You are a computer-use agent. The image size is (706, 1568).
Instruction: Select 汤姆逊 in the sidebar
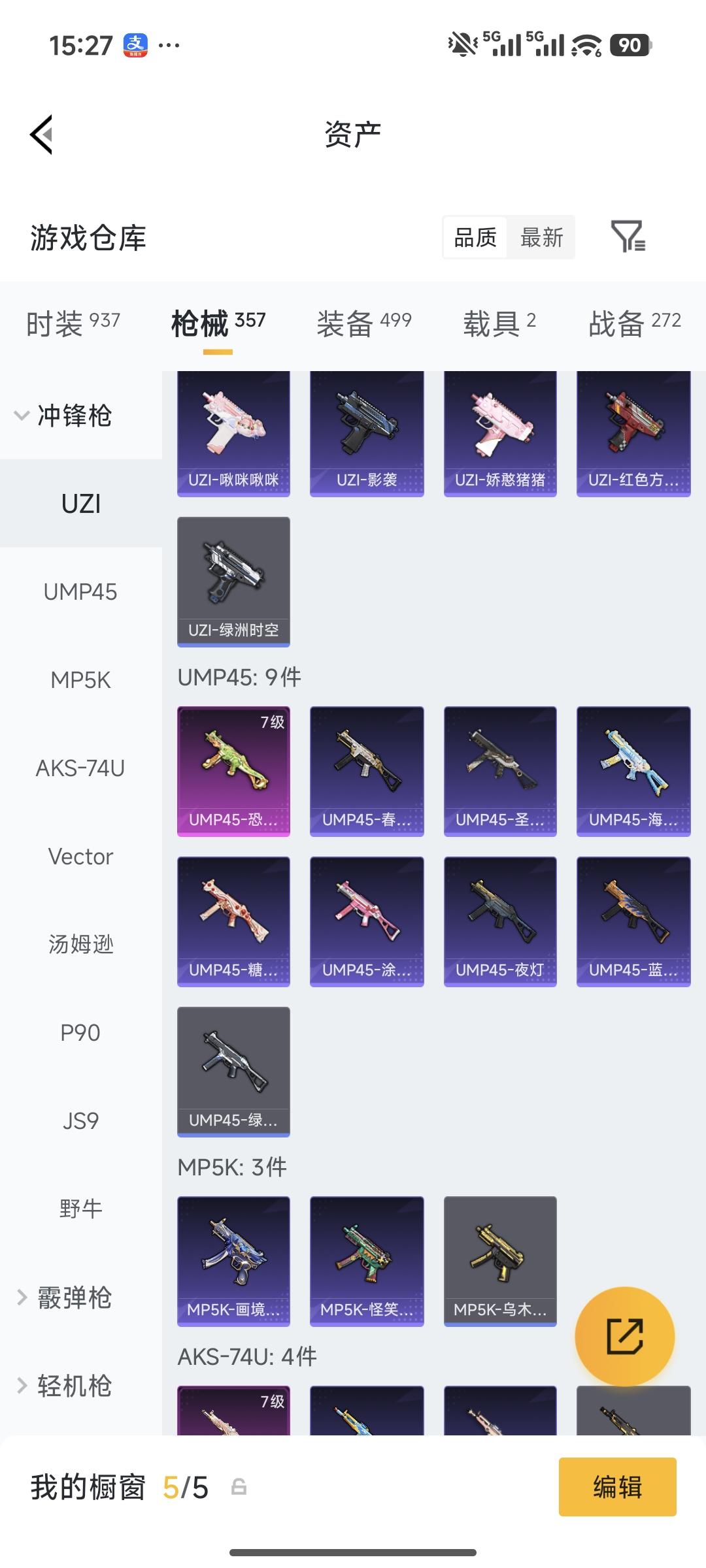pyautogui.click(x=80, y=945)
